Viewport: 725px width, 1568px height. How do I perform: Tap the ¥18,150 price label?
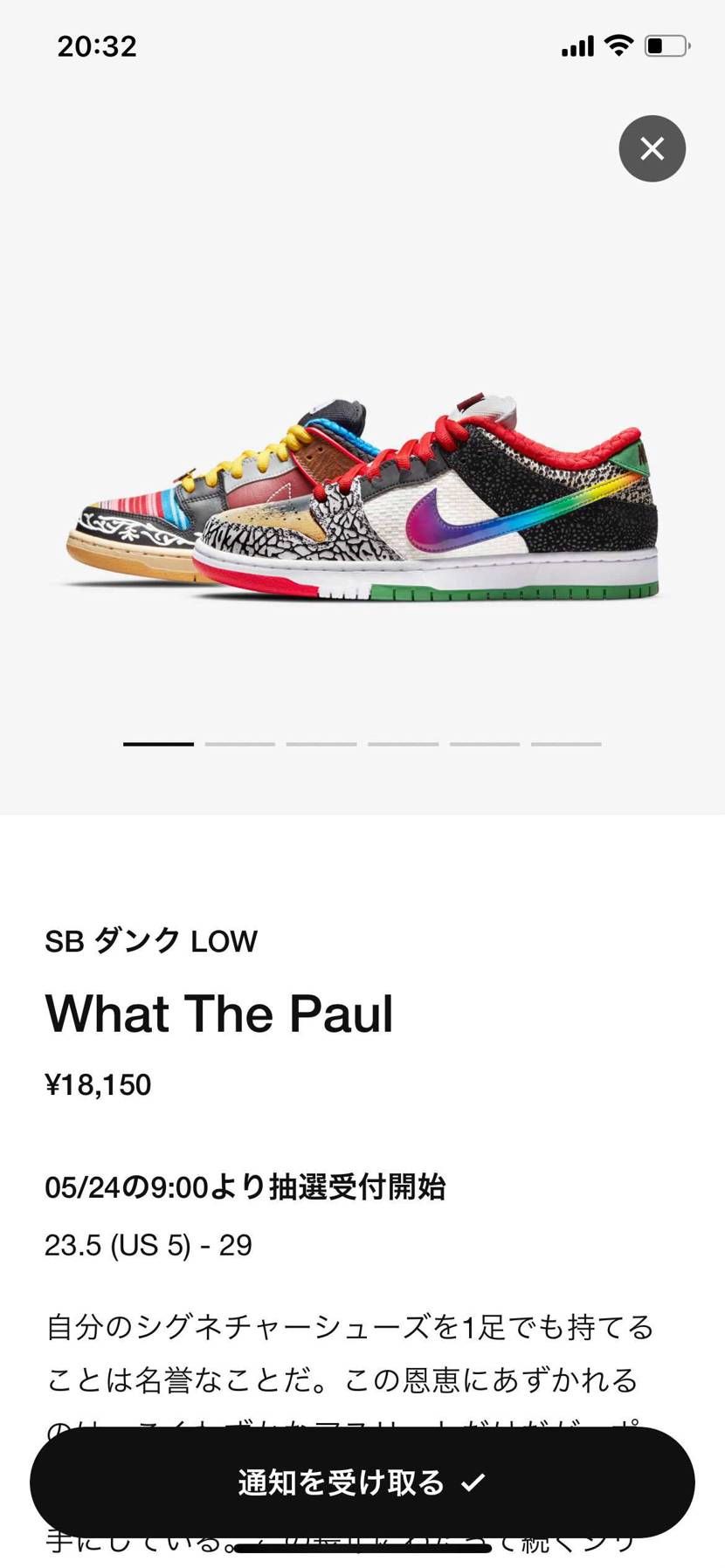(99, 1085)
